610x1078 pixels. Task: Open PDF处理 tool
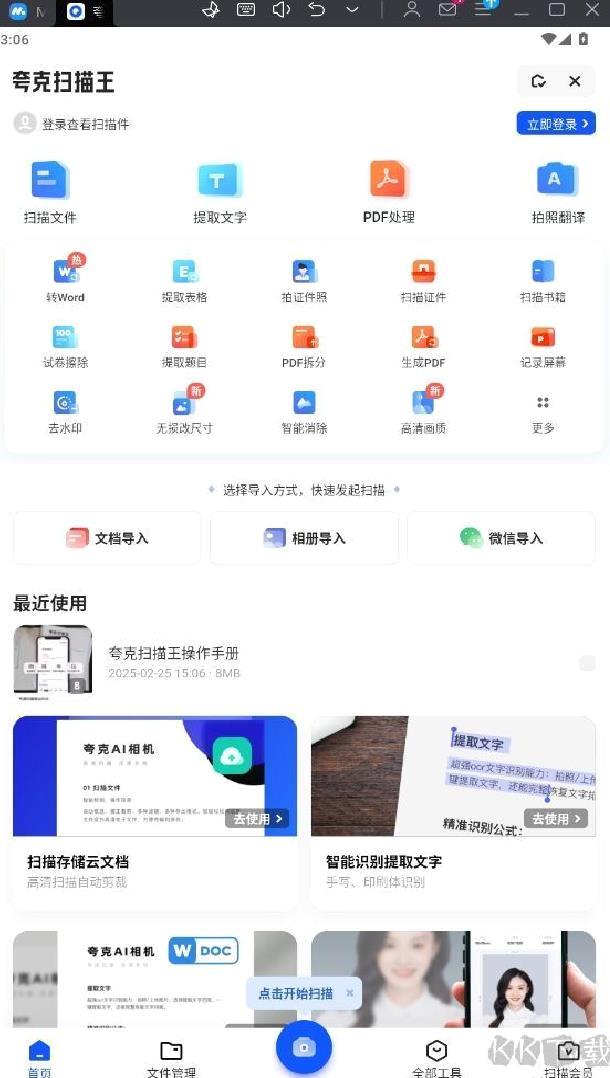point(388,192)
